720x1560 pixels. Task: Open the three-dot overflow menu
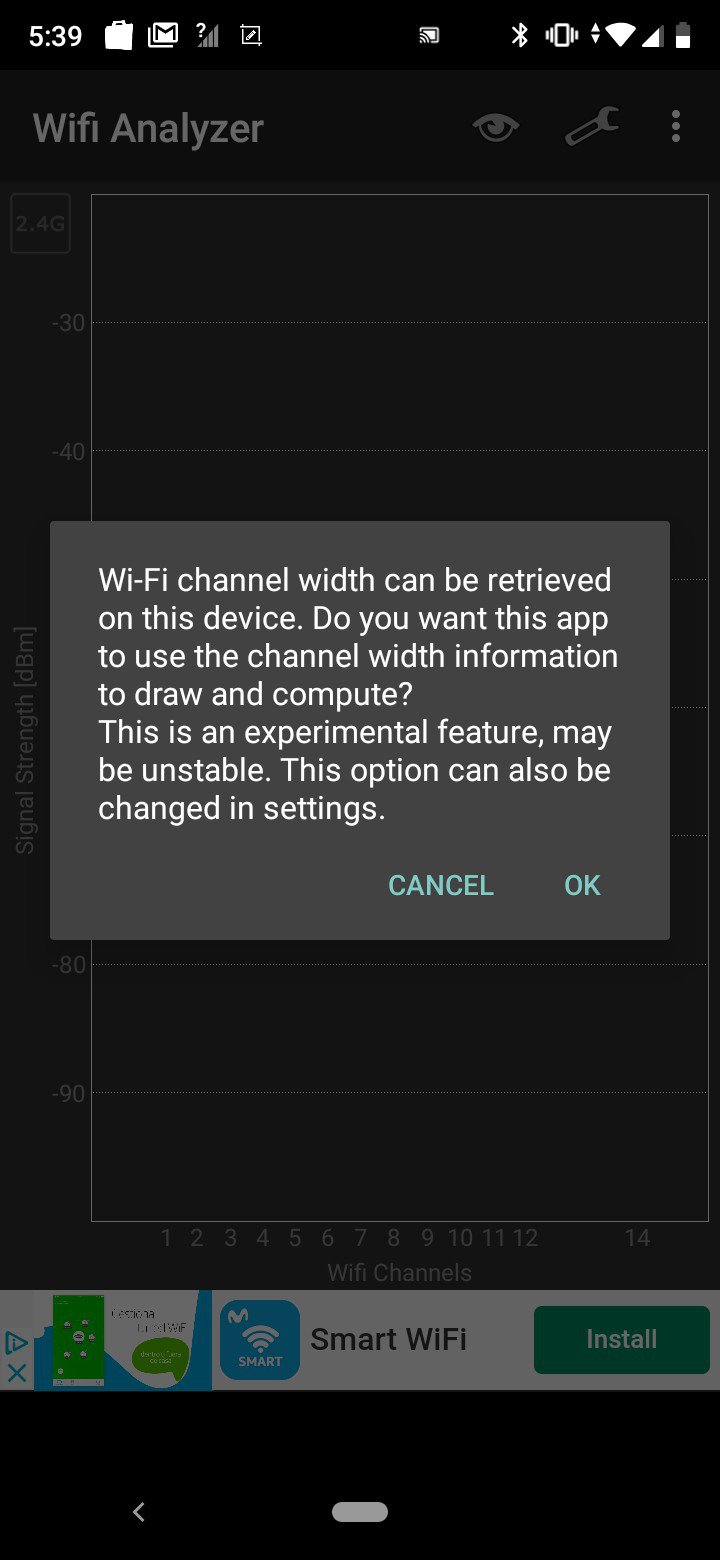[676, 127]
